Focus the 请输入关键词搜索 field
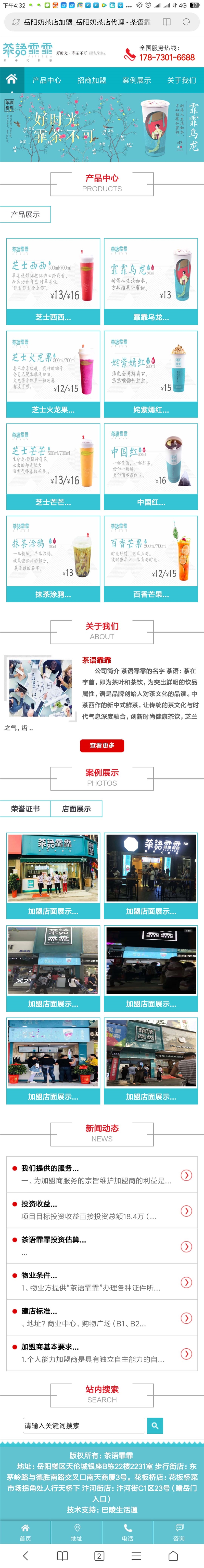Screen dimensions: 204x1568 pos(82,1425)
